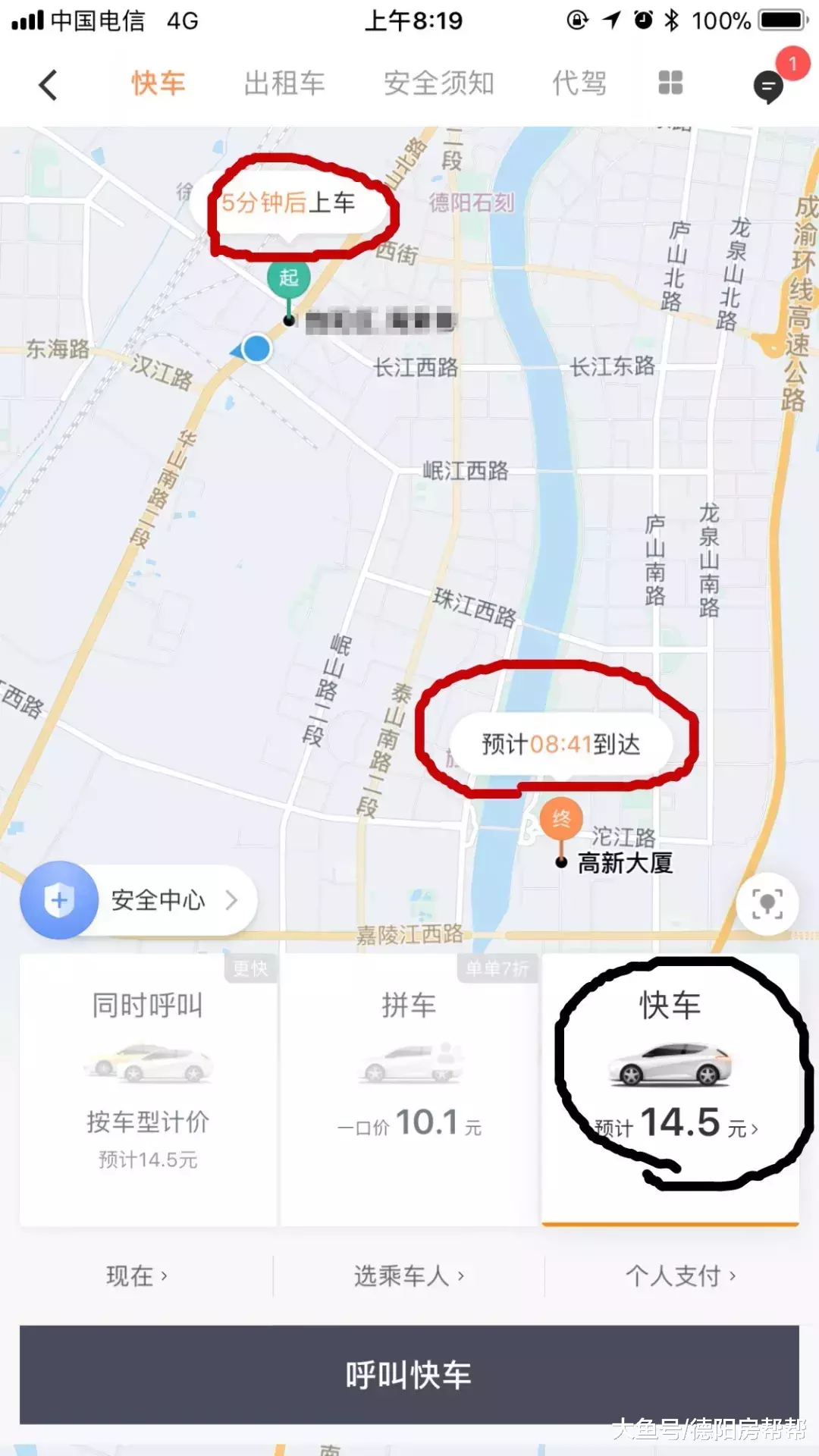
Task: Tap the green 起 pickup marker
Action: coord(288,278)
